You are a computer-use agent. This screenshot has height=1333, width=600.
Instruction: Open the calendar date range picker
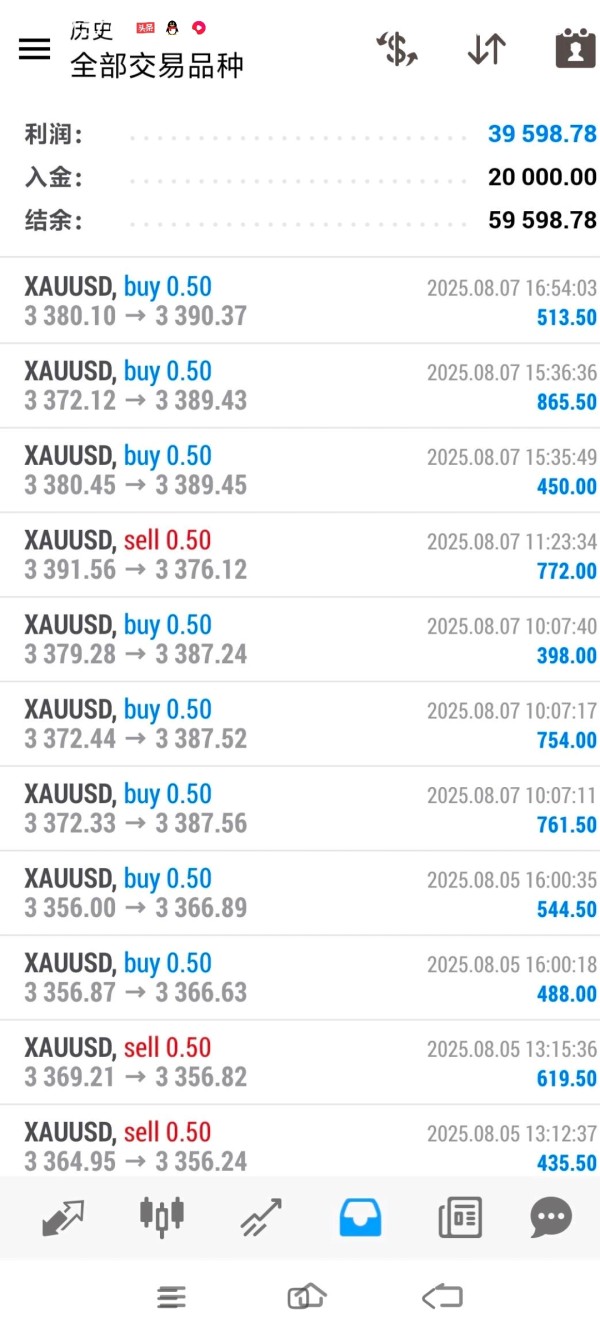point(575,48)
